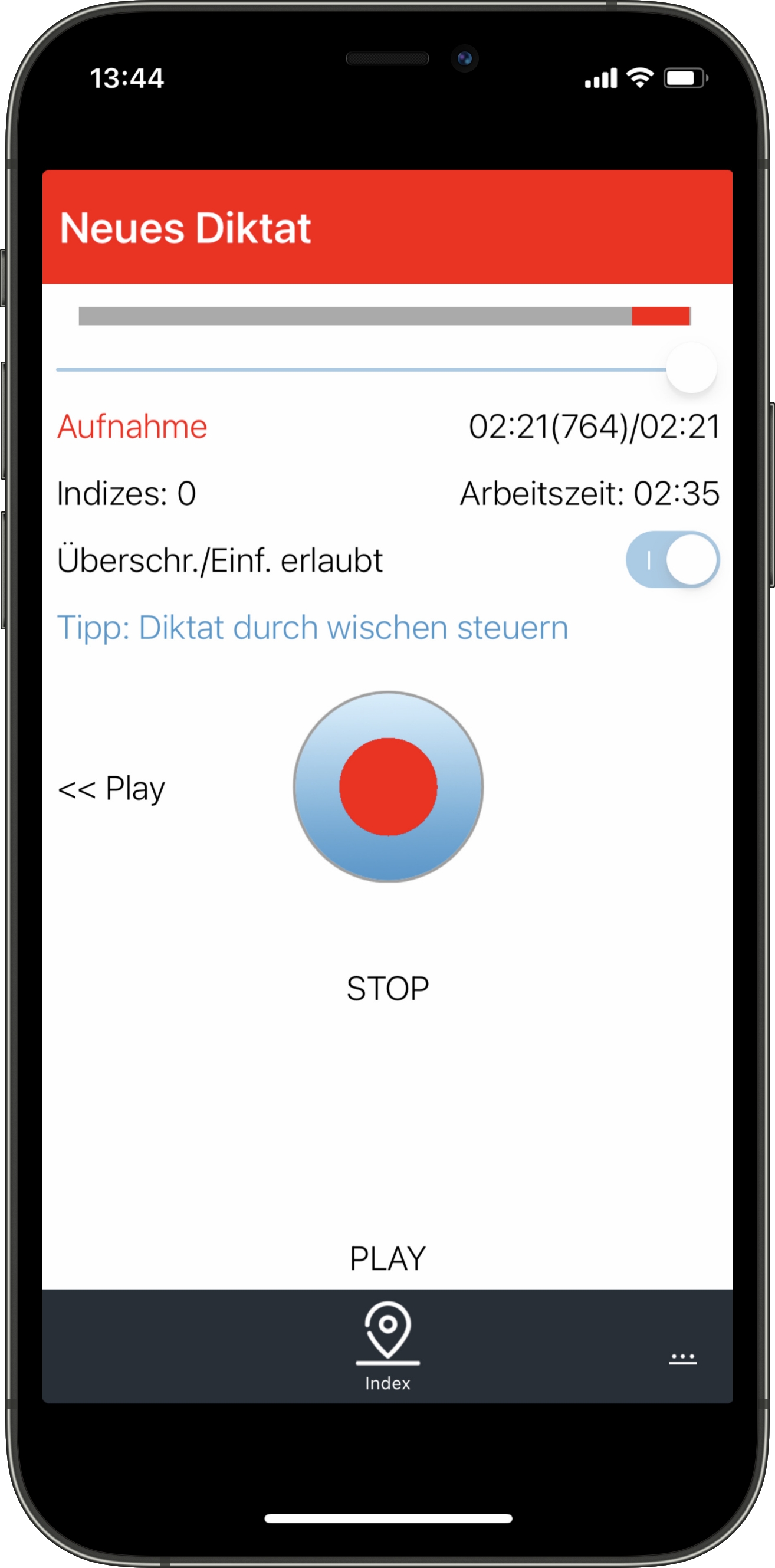775x1568 pixels.
Task: Open the more options menu
Action: (682, 1358)
